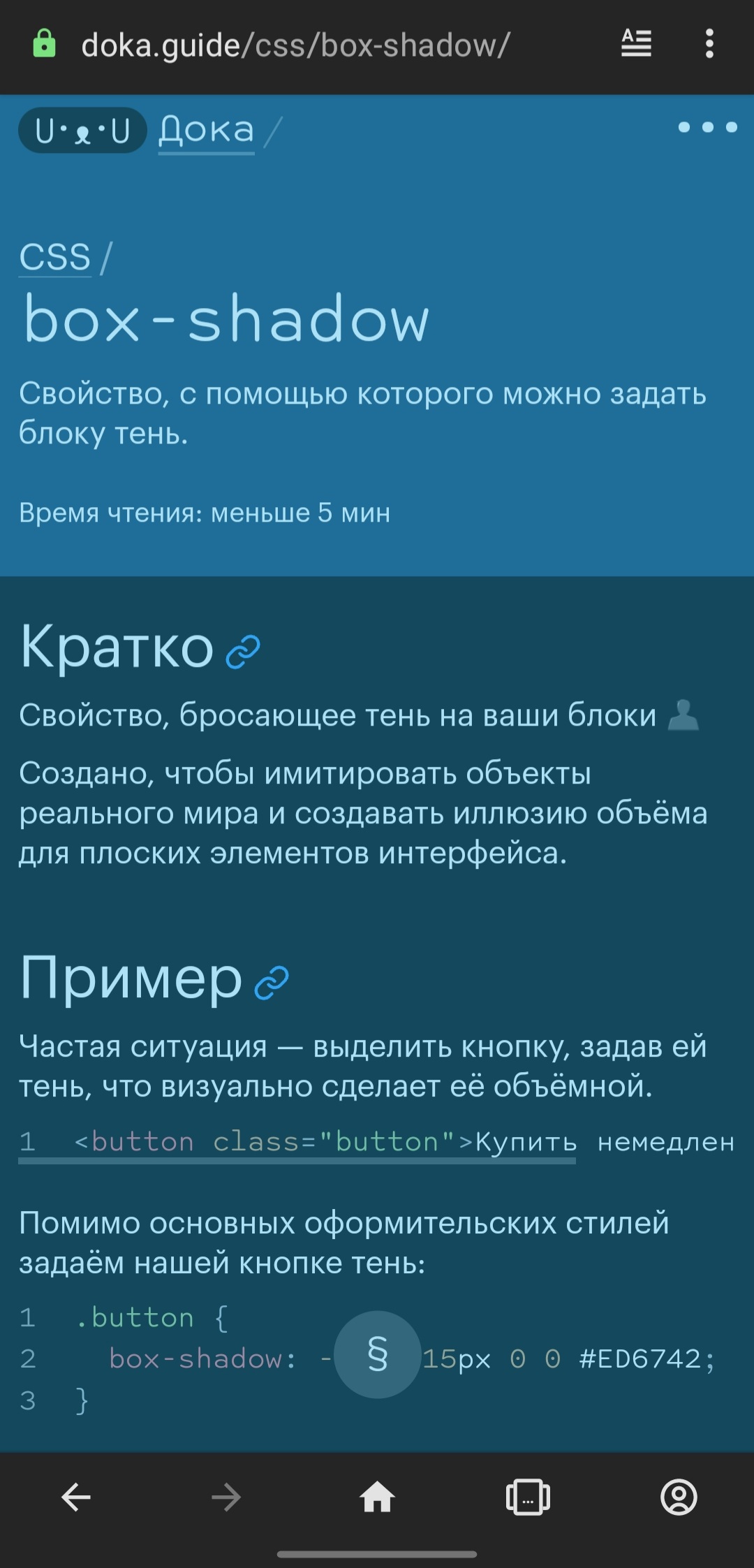Open the page's three-dot ellipsis menu
The height and width of the screenshot is (1568, 754).
point(707,127)
